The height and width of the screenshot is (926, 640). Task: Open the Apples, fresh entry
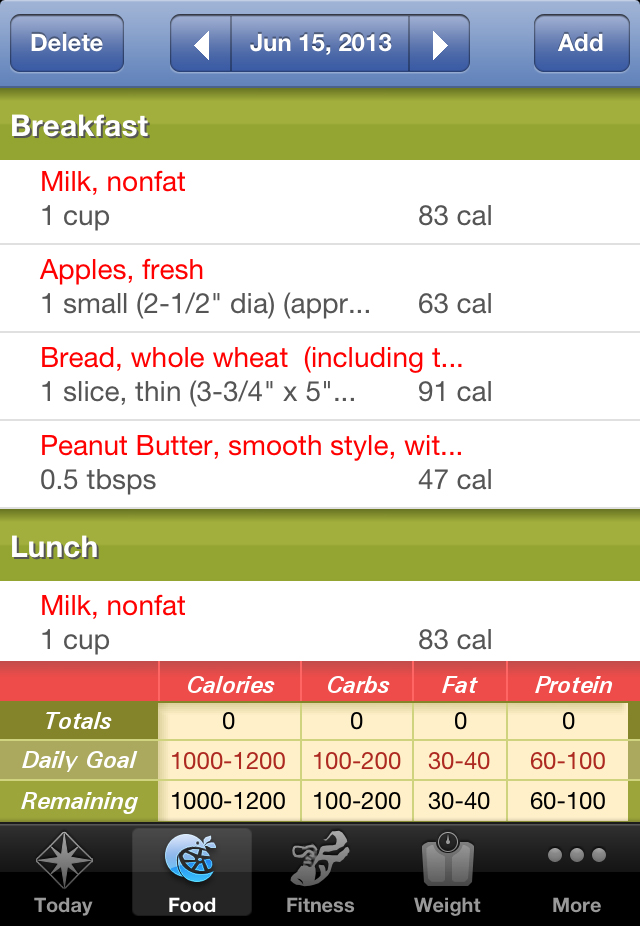(320, 288)
